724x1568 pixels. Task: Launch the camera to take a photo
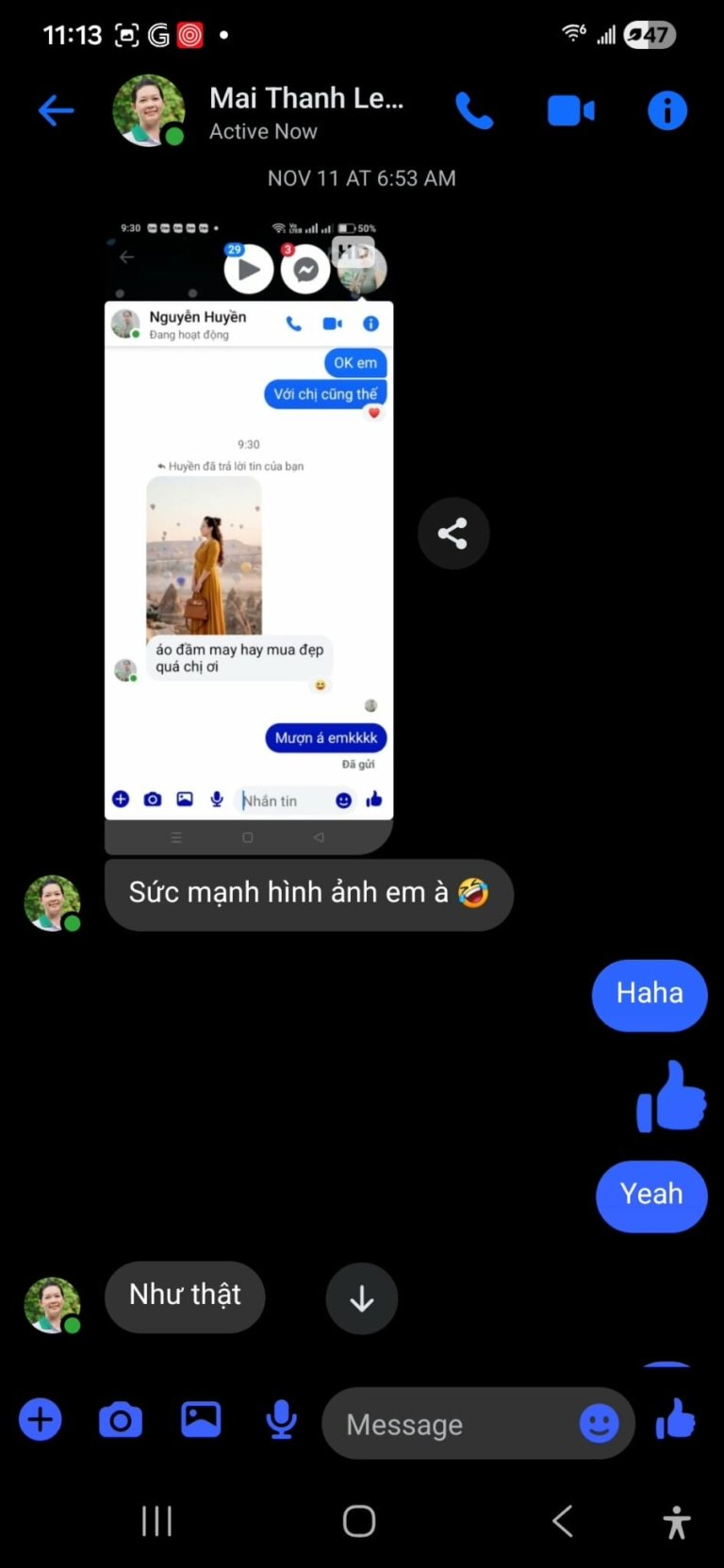(121, 1420)
